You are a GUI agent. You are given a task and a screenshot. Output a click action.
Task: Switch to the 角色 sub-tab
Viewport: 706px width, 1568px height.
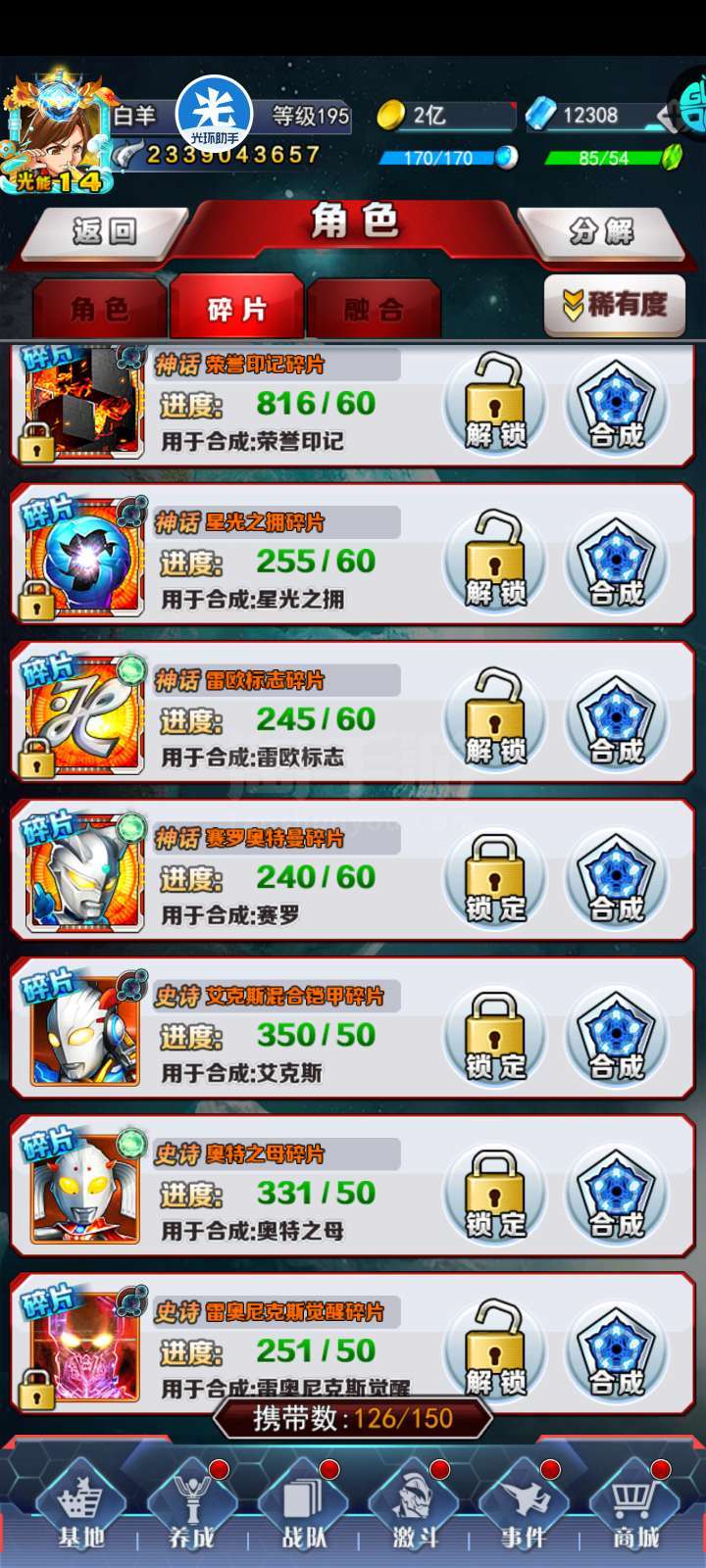[100, 310]
